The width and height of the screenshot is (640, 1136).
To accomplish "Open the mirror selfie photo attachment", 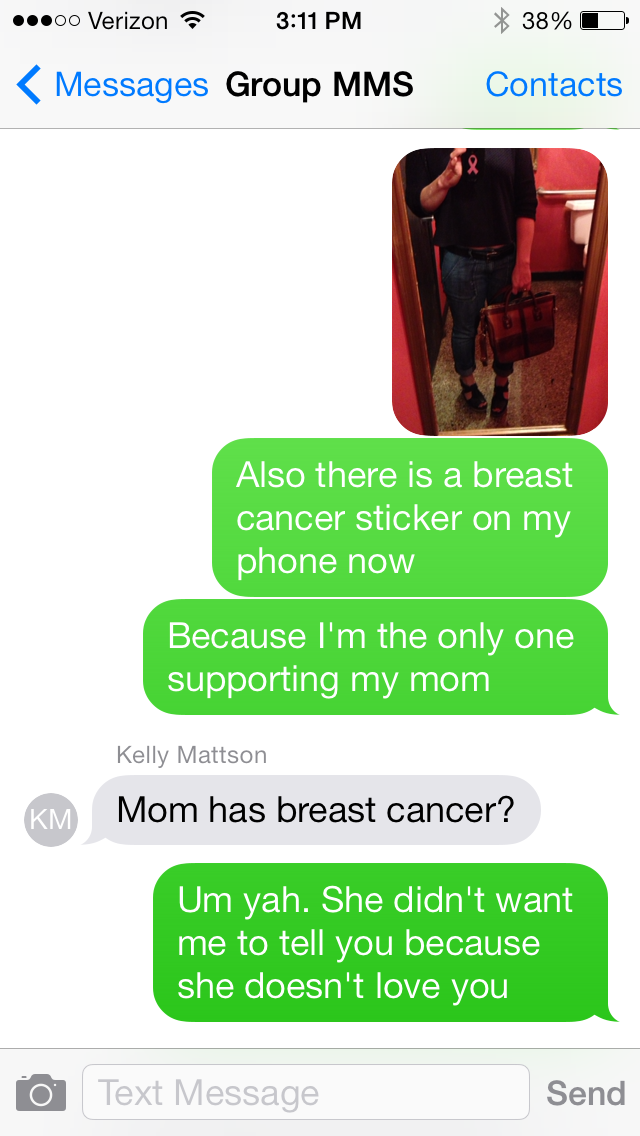I will pos(500,291).
